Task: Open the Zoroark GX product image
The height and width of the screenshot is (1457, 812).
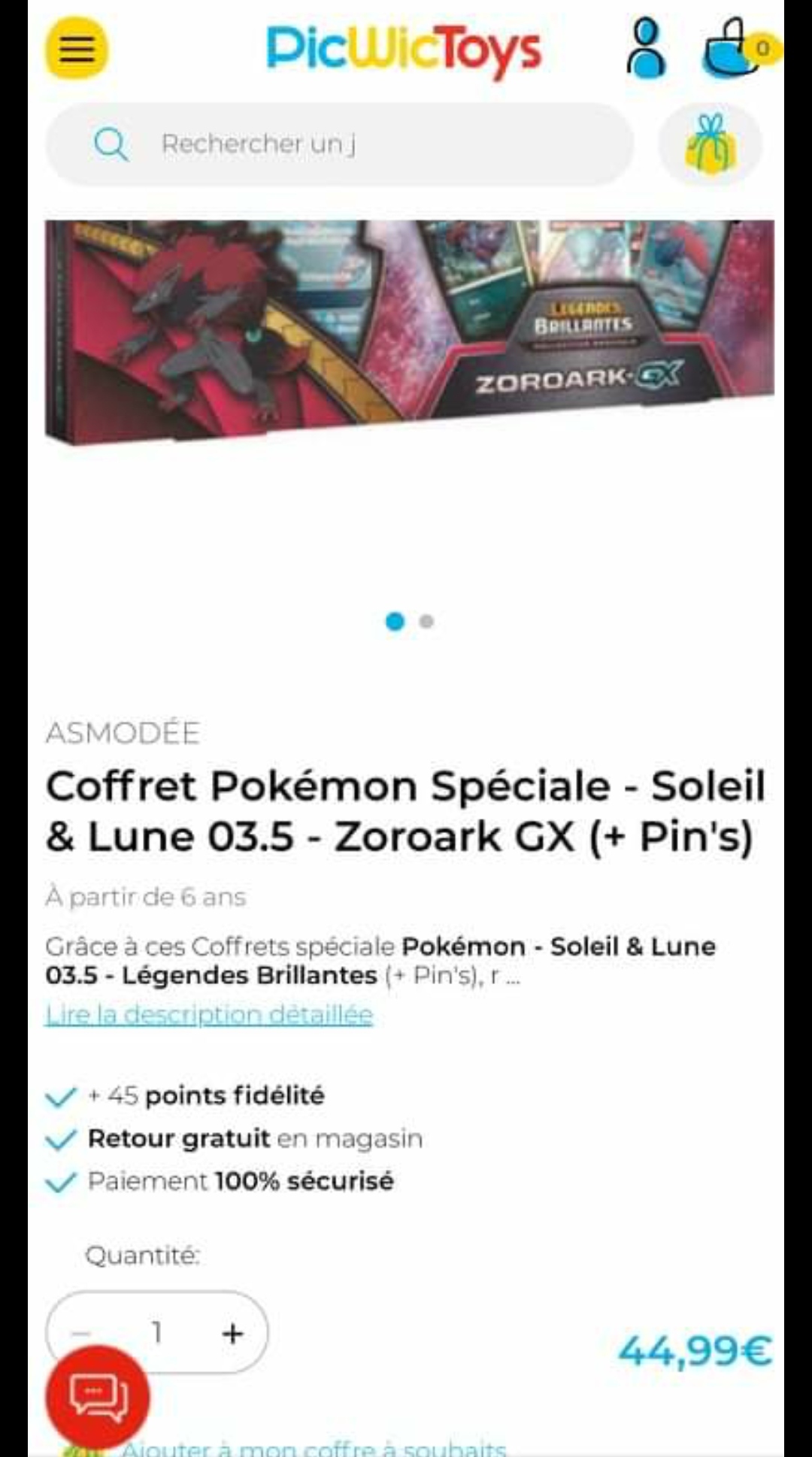Action: point(410,332)
